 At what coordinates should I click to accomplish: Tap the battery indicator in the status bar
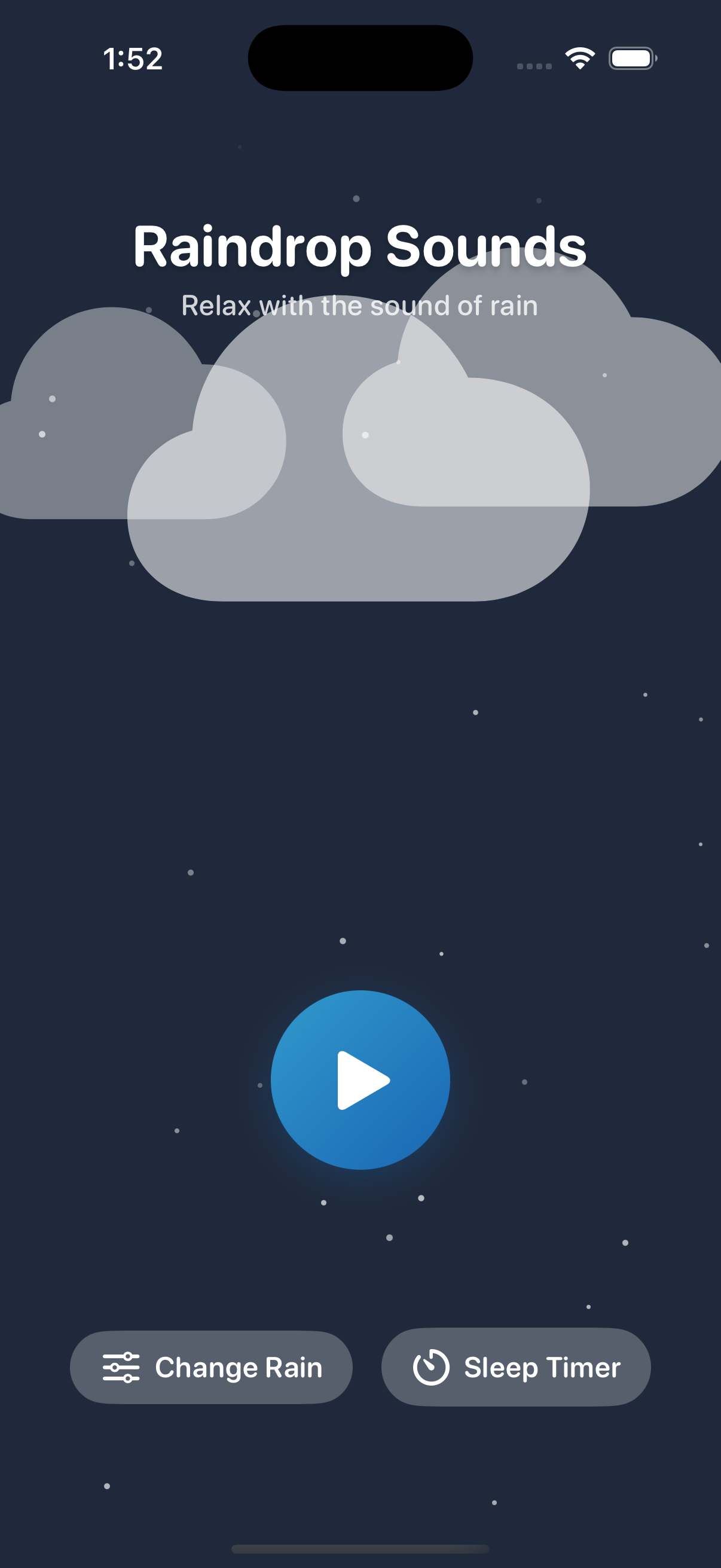(x=631, y=59)
